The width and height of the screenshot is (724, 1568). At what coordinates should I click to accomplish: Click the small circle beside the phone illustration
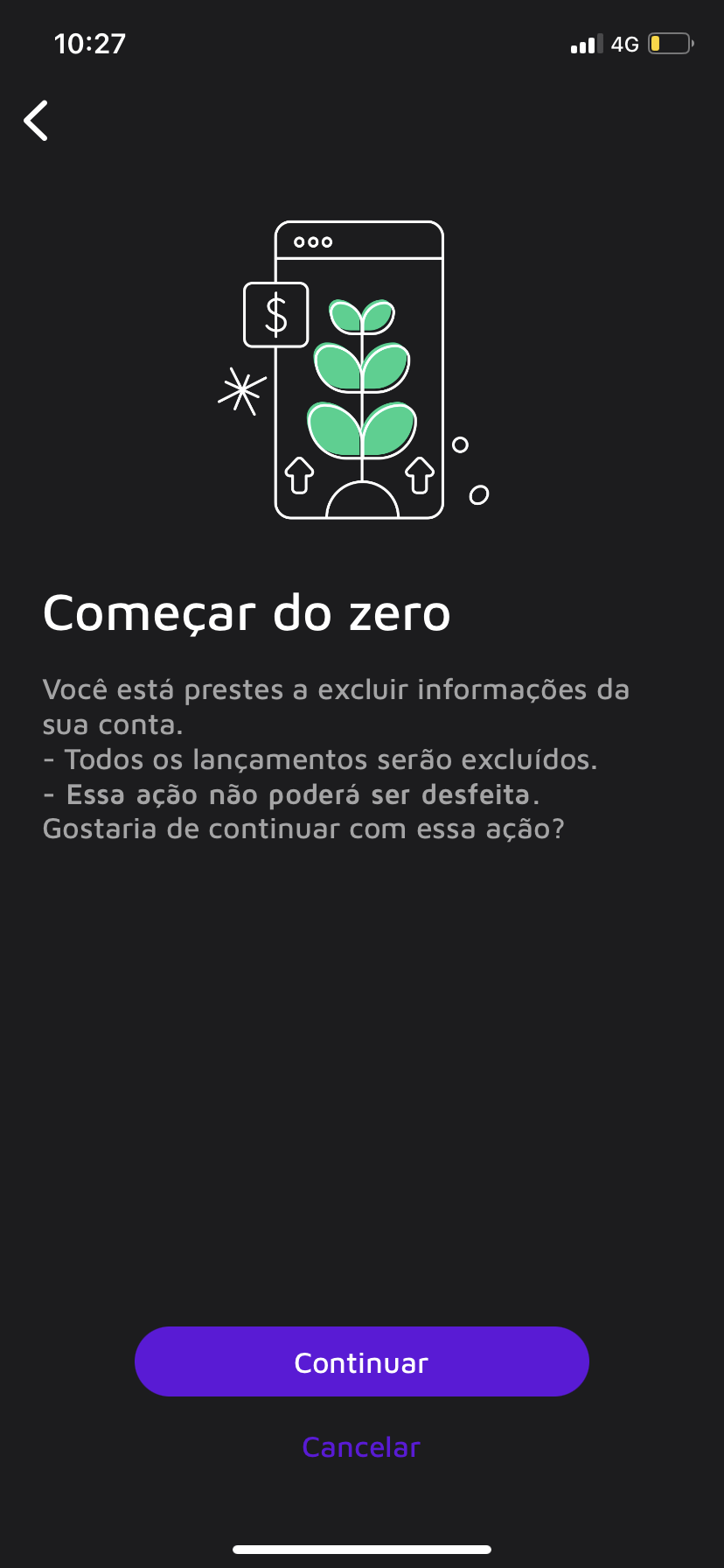click(460, 445)
